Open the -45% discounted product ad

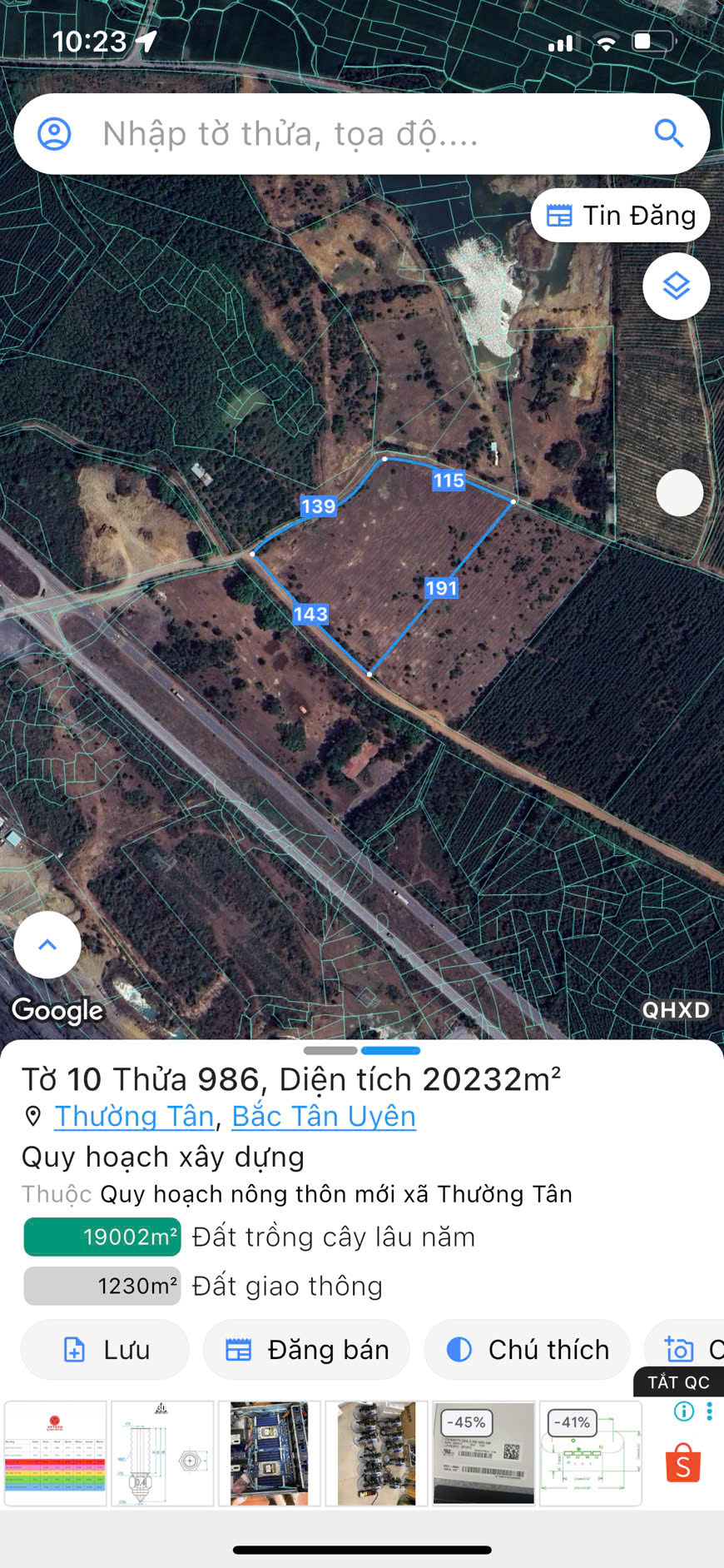click(483, 1453)
